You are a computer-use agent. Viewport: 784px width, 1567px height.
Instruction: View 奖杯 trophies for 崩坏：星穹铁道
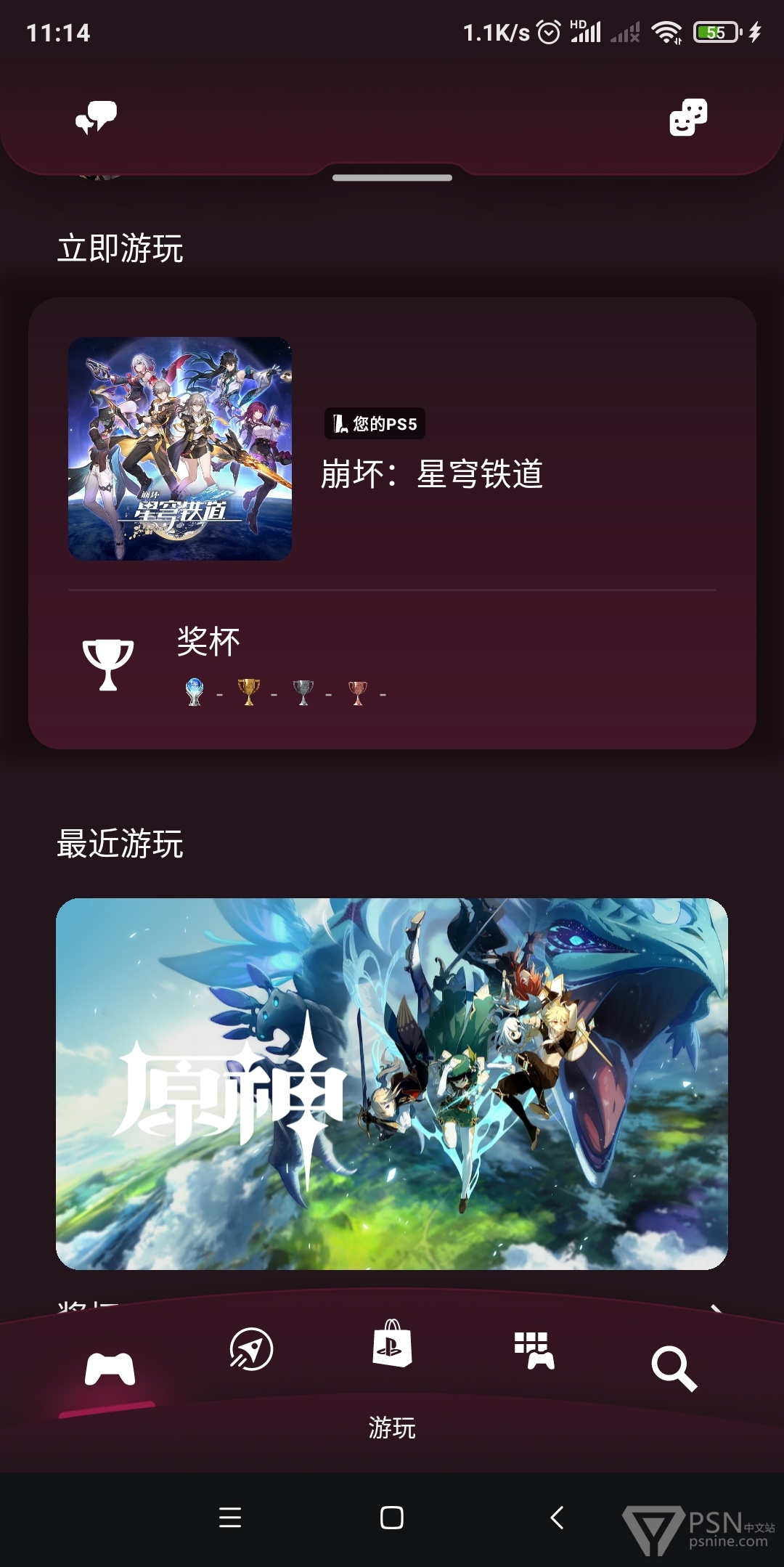click(x=392, y=665)
